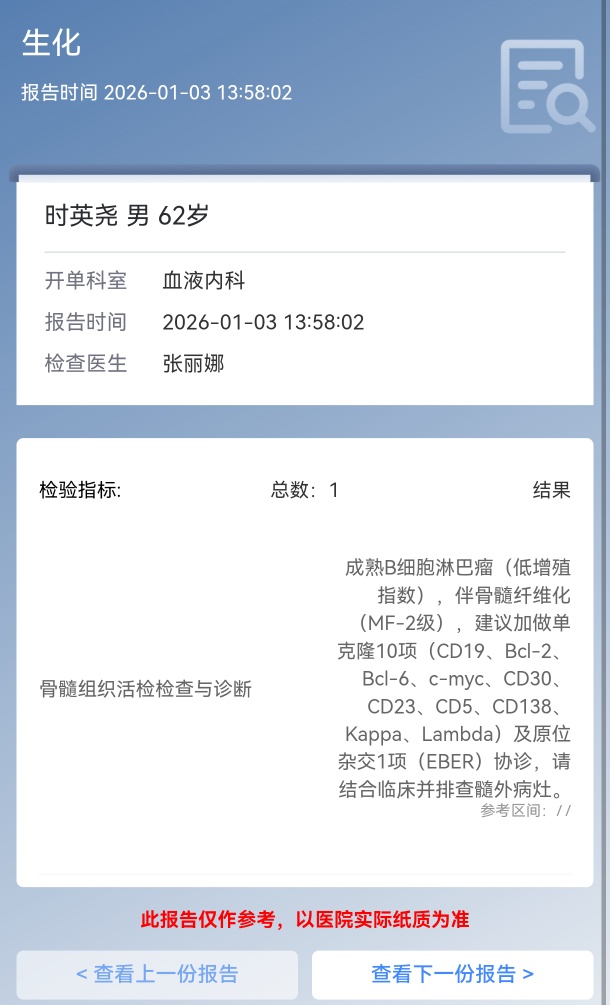Open the next report via 查看下一份报告

click(x=452, y=973)
